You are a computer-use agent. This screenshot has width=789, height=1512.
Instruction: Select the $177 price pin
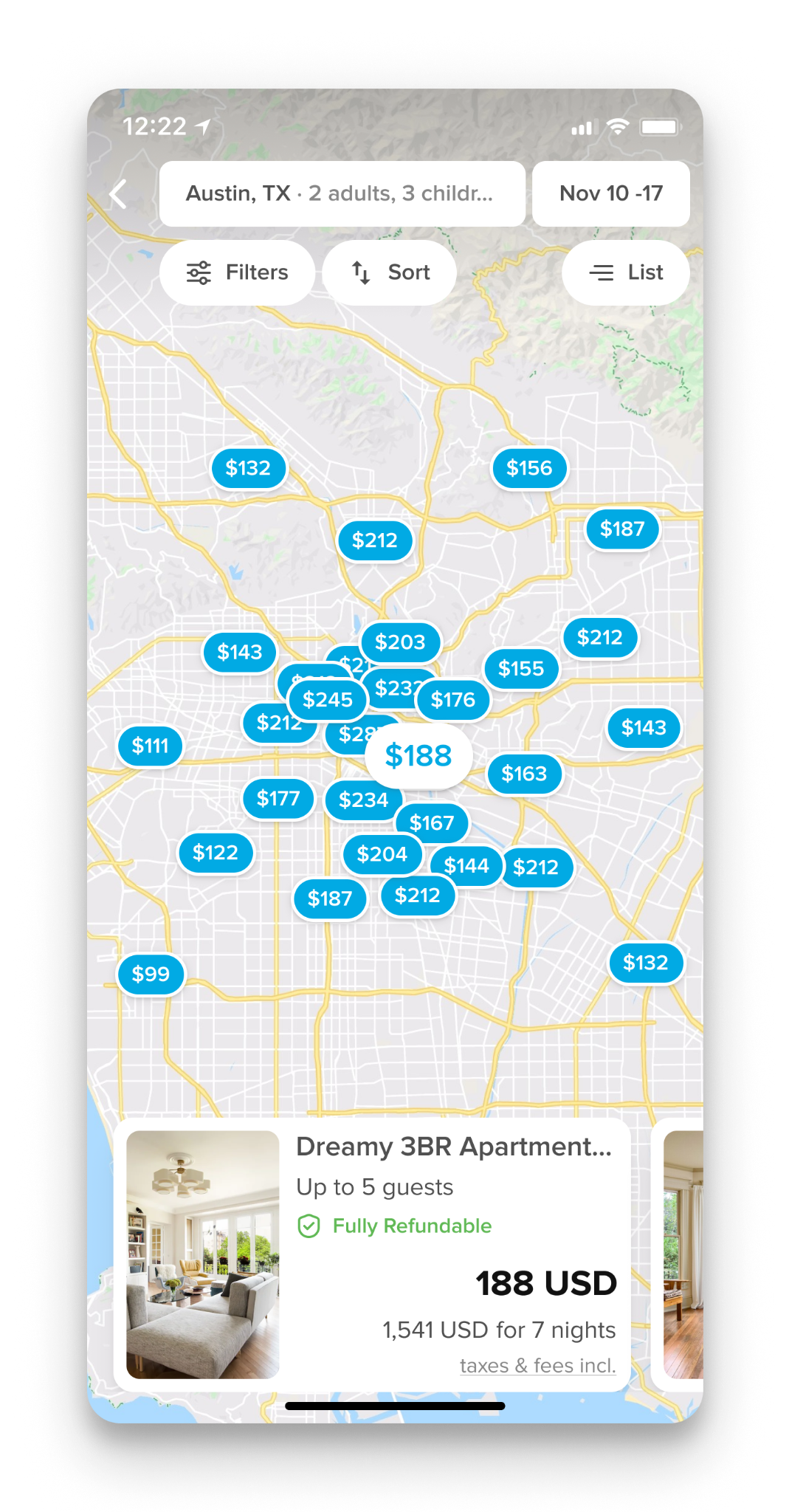click(x=278, y=799)
